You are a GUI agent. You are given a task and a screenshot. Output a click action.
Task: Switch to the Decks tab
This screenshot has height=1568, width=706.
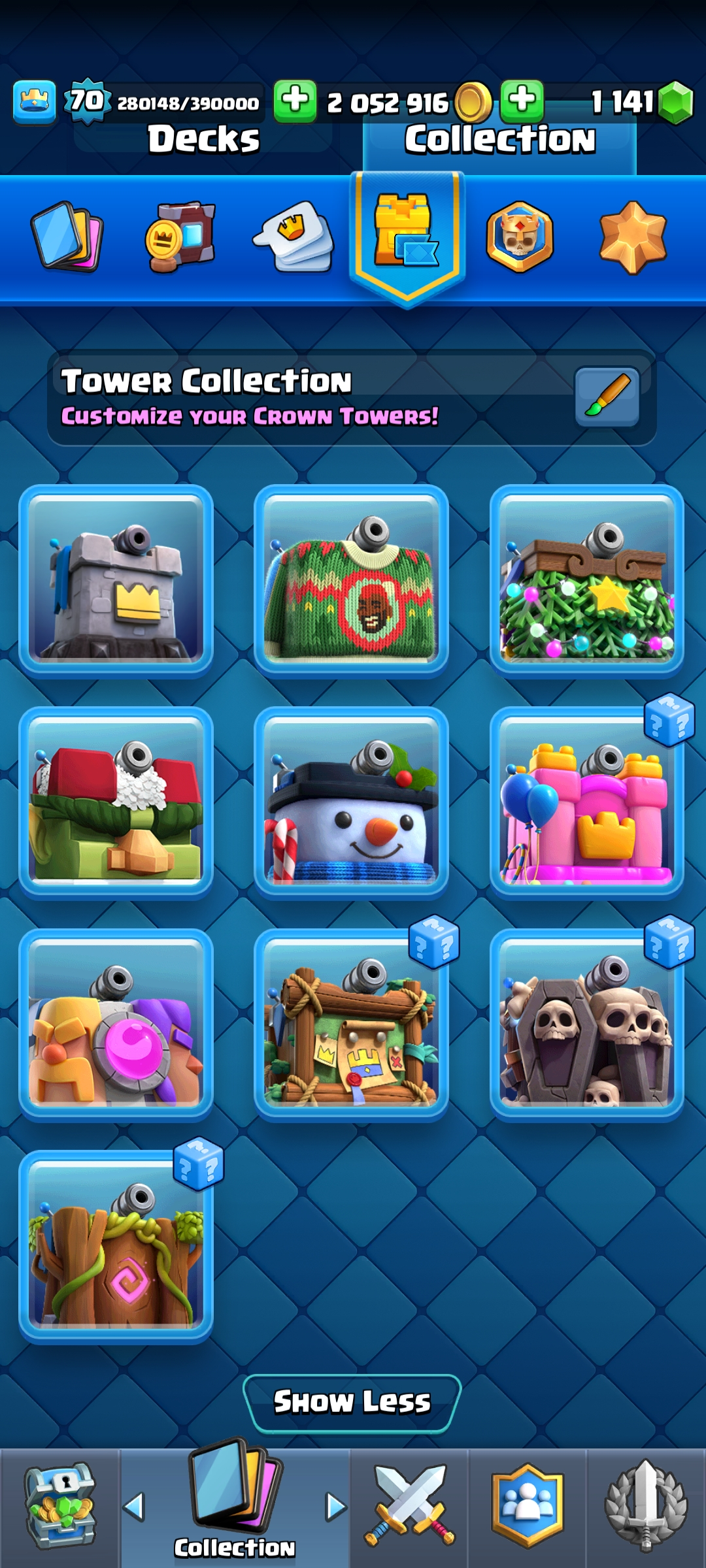click(203, 139)
